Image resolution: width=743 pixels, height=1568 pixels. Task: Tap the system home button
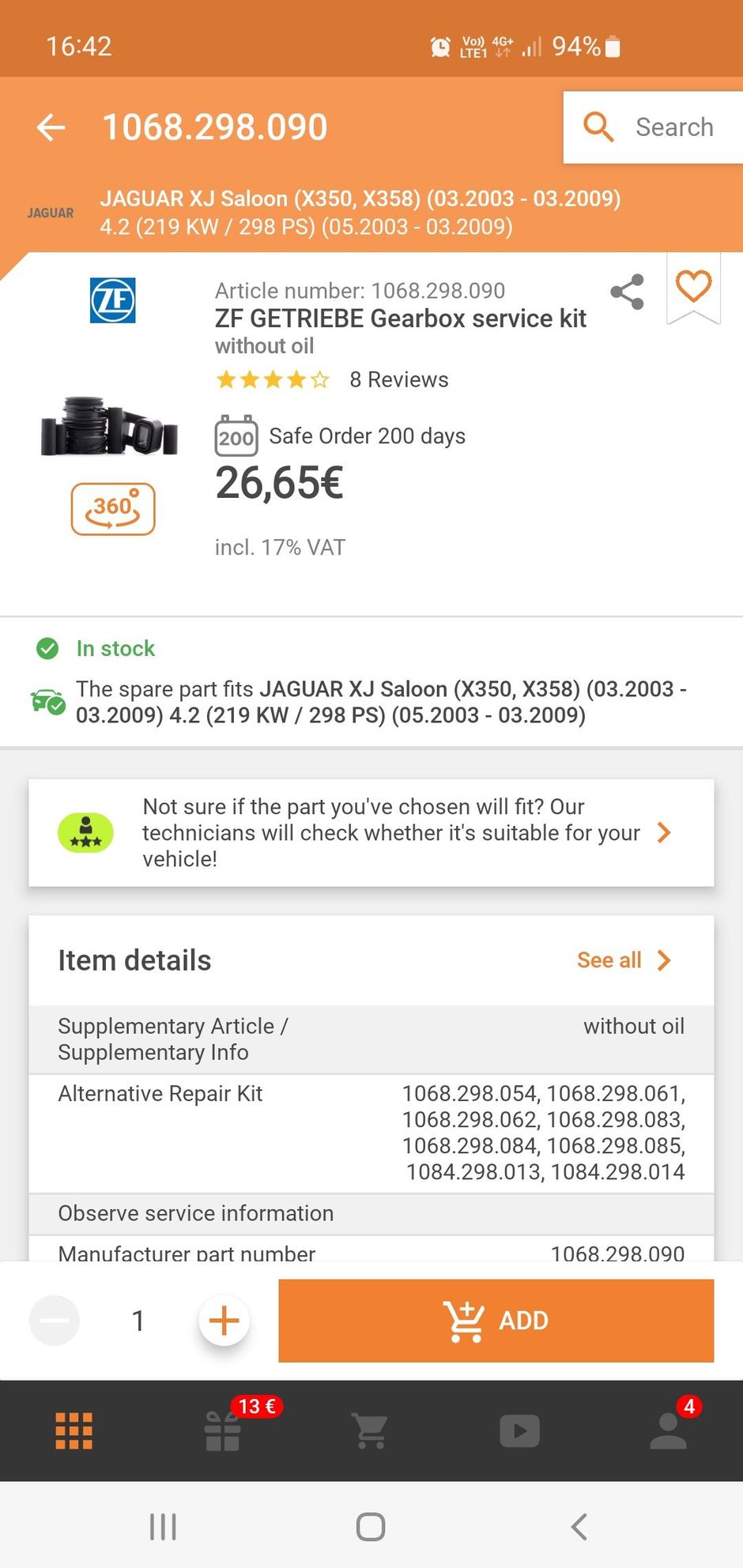[371, 1527]
